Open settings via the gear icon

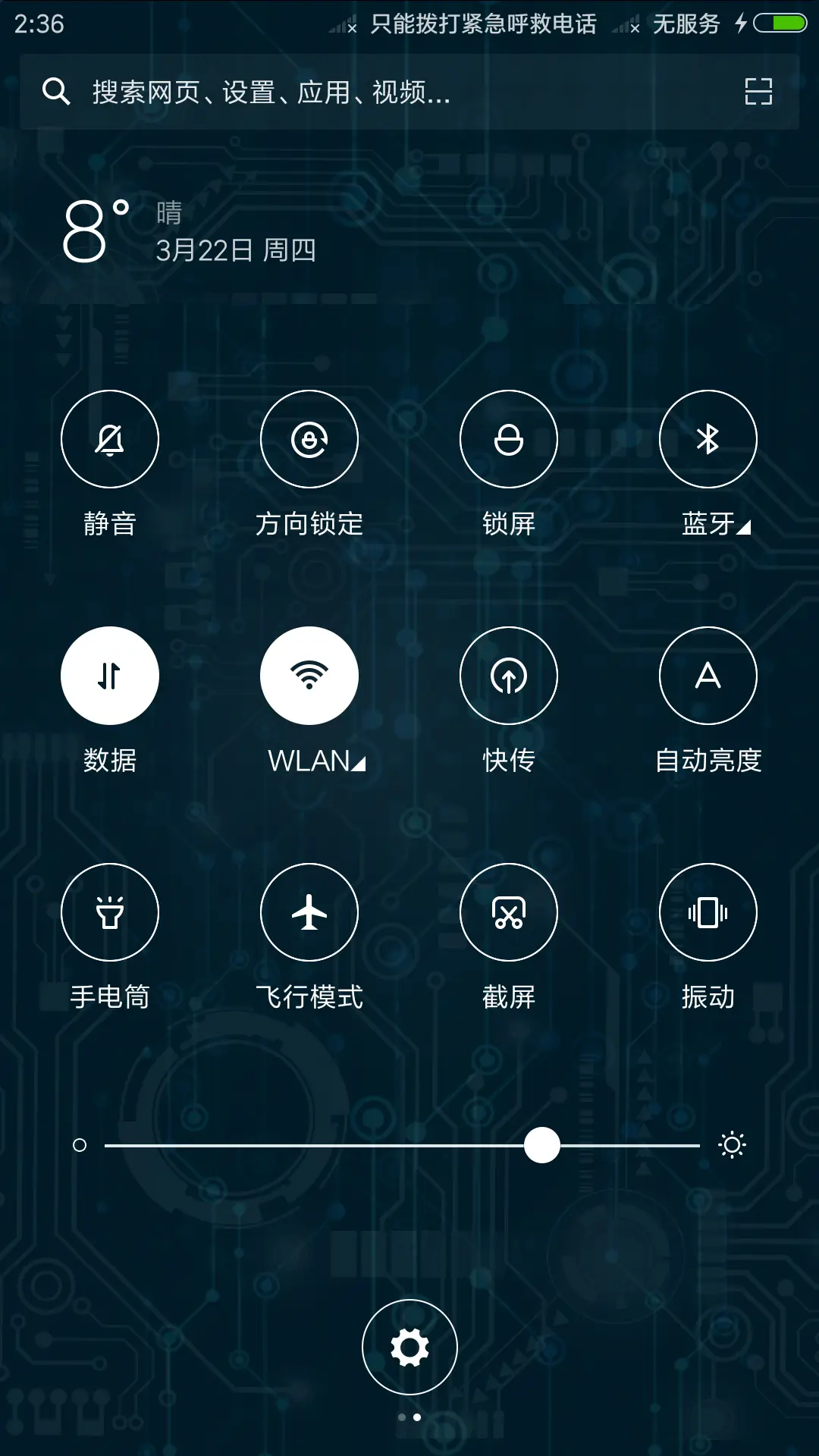point(409,1347)
